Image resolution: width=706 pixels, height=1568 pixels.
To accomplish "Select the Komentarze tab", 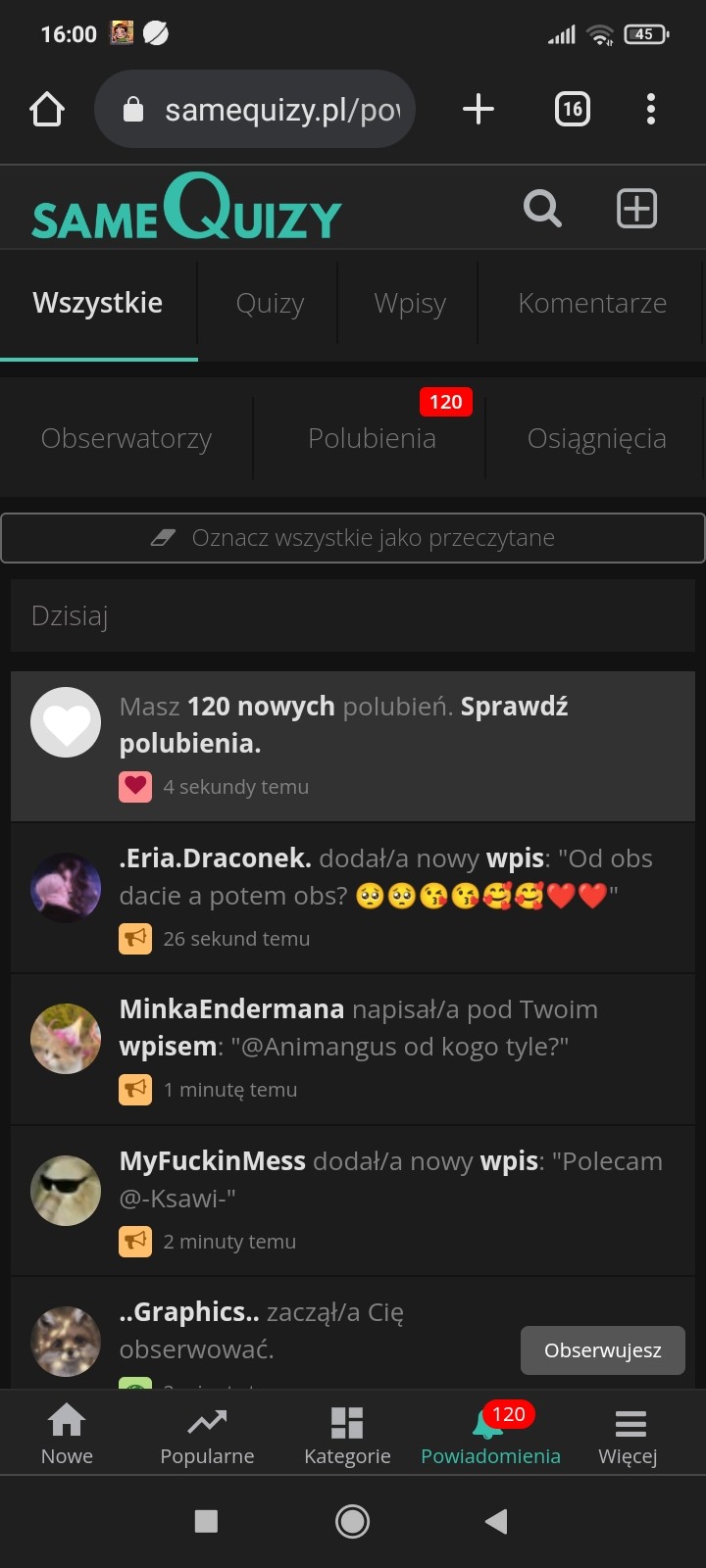I will pos(592,303).
